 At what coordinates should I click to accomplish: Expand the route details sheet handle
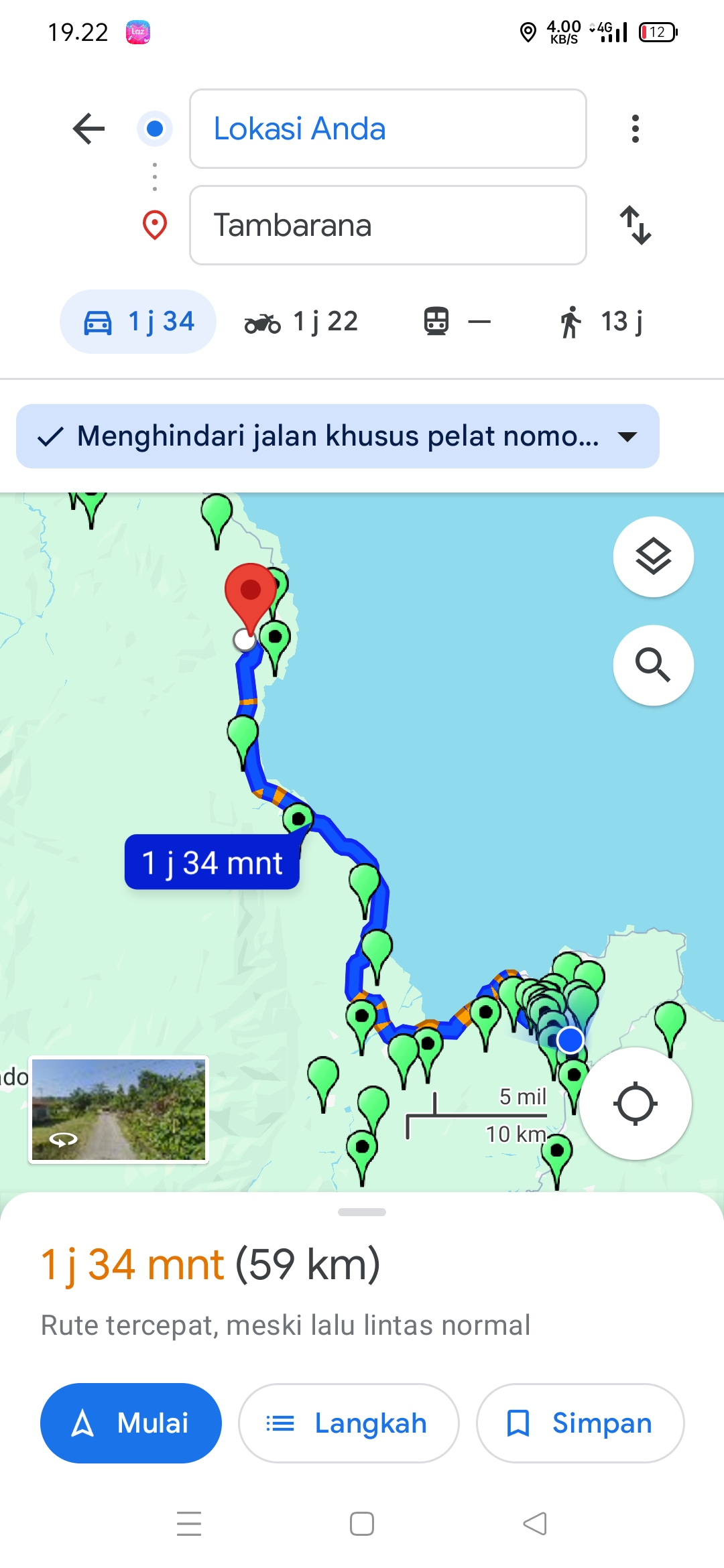pos(362,1212)
